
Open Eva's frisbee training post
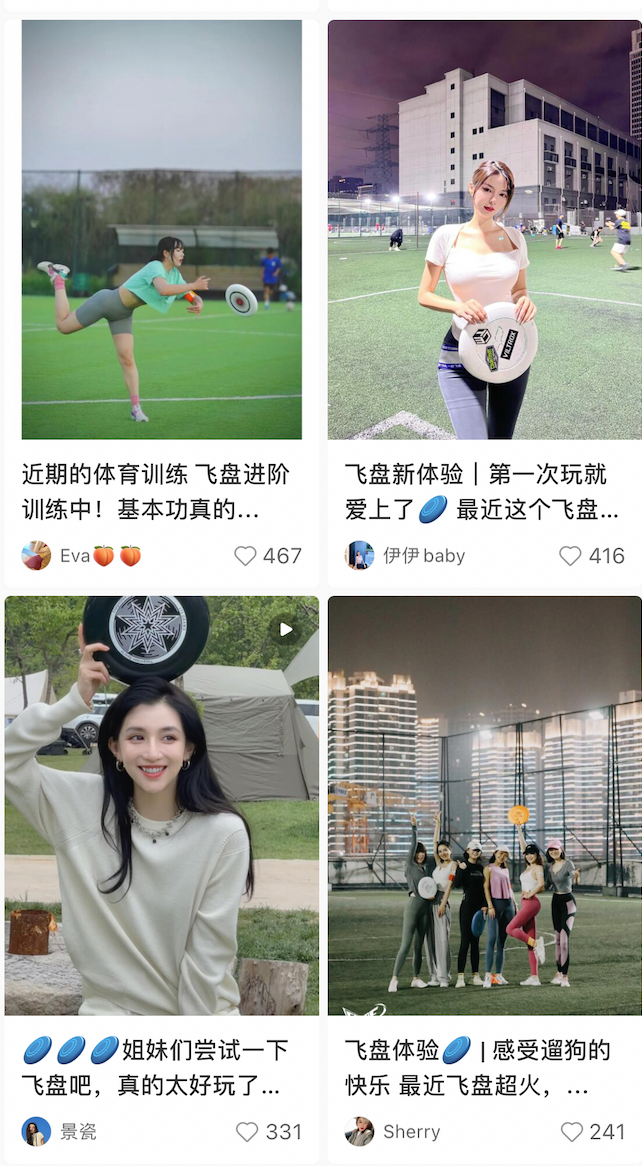tap(161, 230)
